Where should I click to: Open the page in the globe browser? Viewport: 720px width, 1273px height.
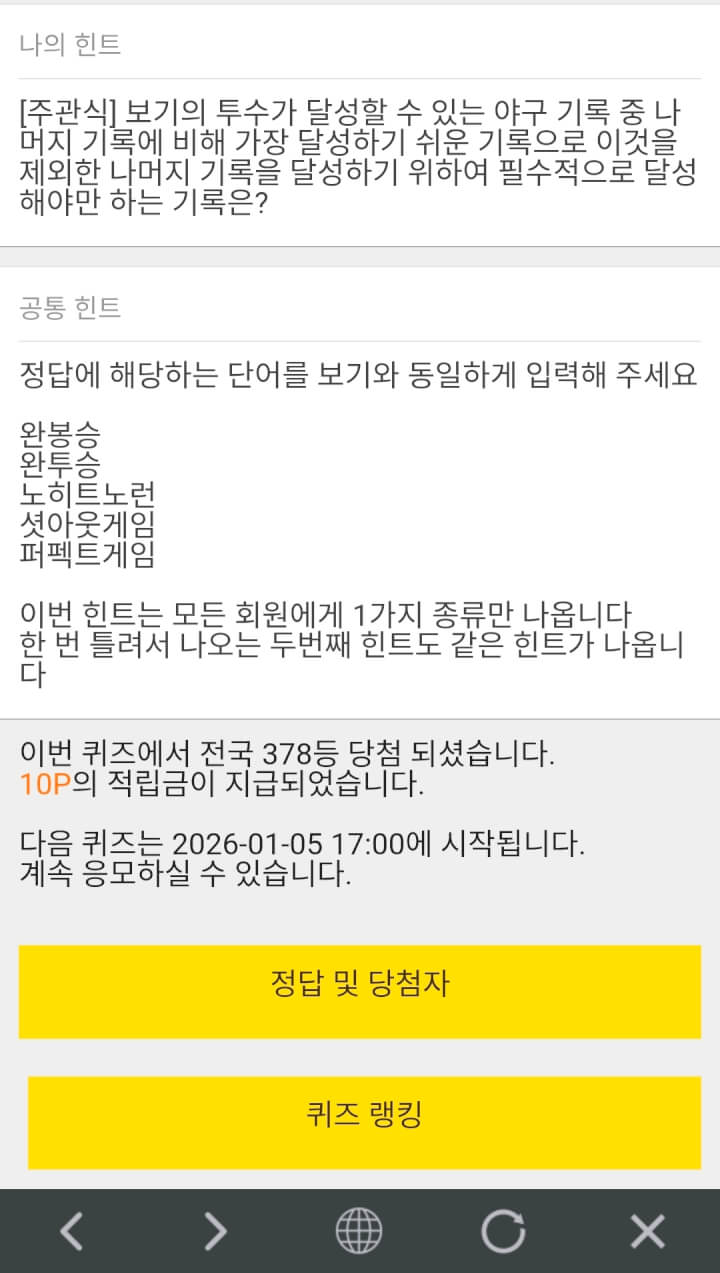359,1231
